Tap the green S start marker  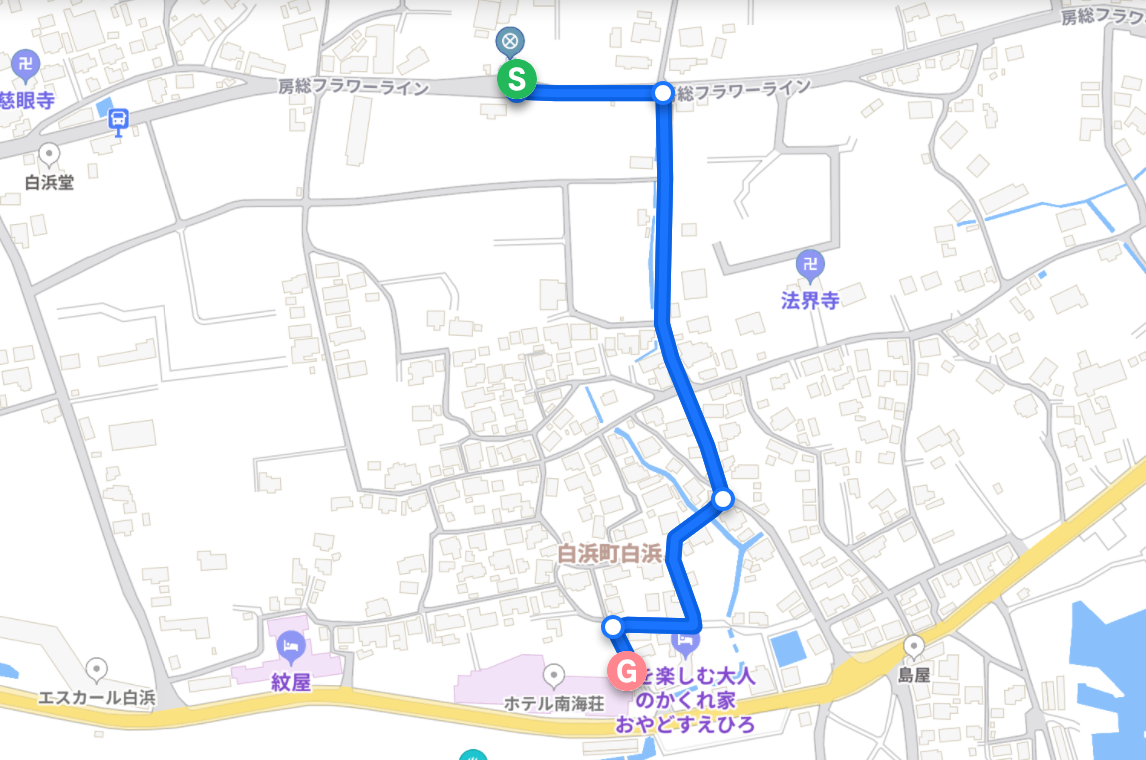tap(517, 78)
